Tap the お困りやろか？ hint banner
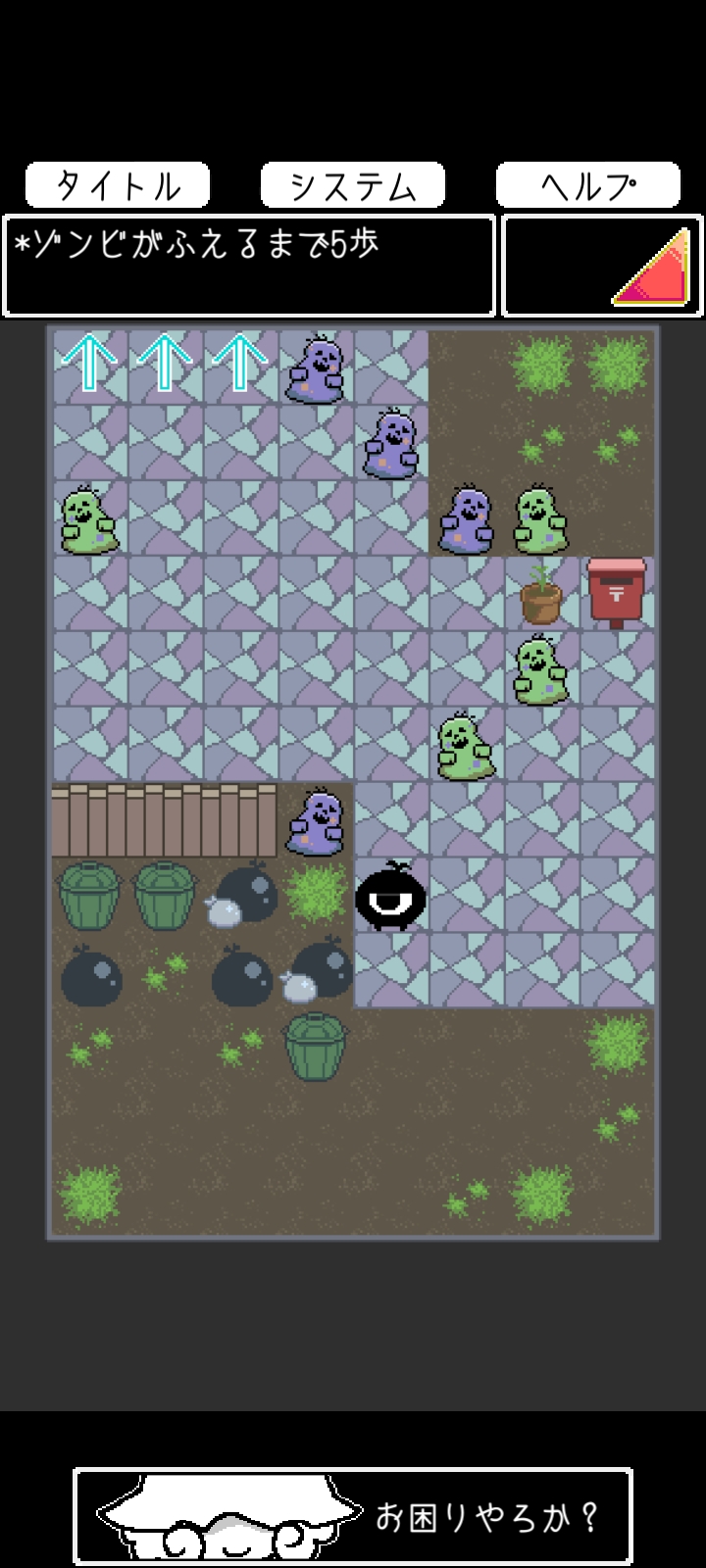 point(353,1516)
